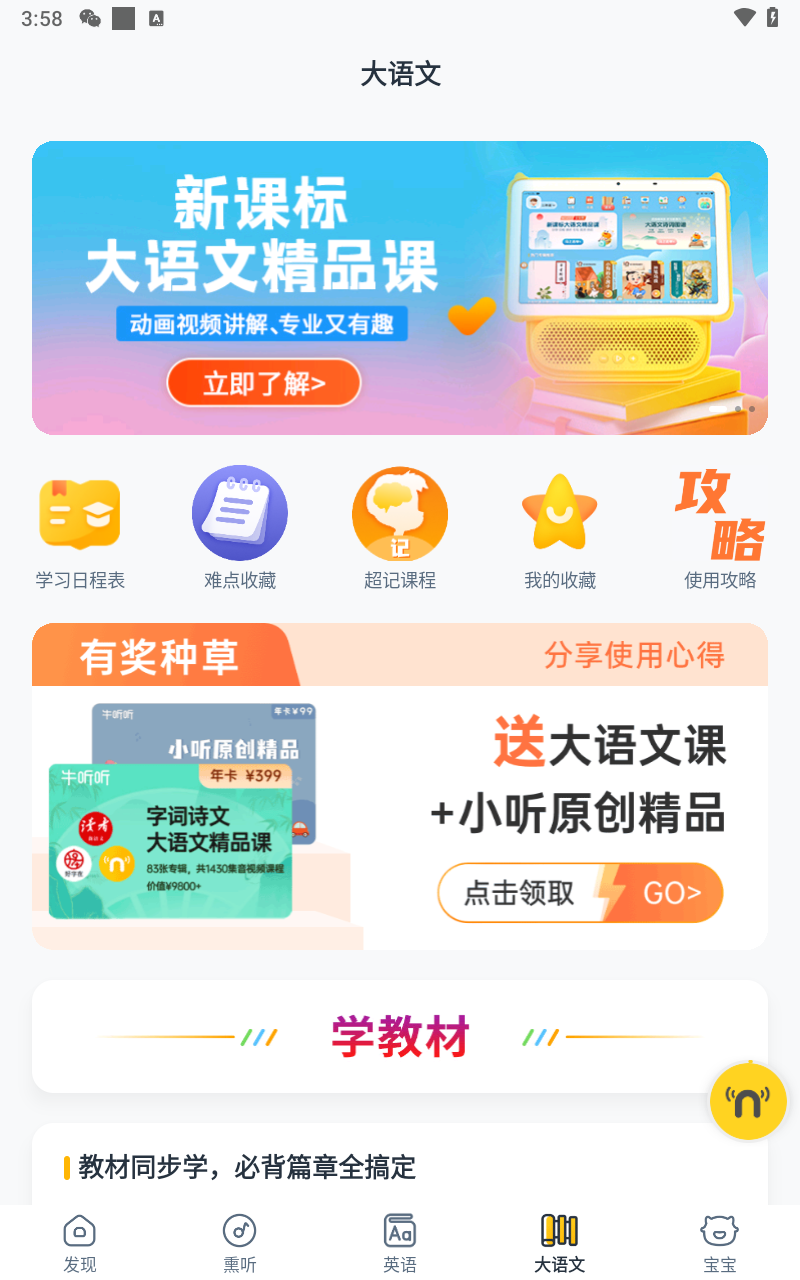Open the 宝宝 baby face icon

click(x=720, y=1231)
